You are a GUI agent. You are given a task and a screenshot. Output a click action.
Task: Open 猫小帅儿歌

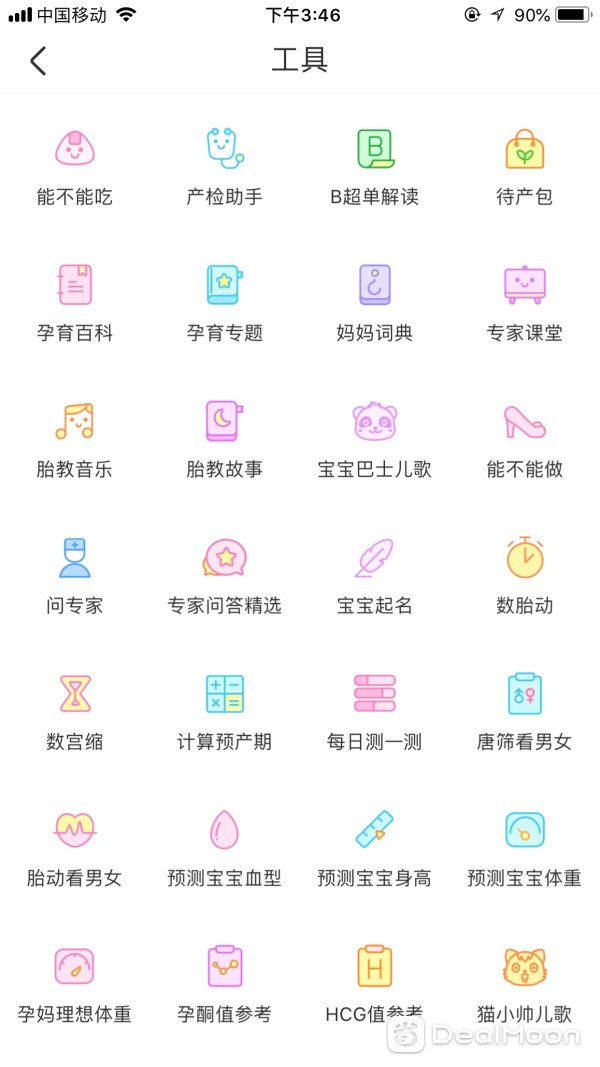524,985
